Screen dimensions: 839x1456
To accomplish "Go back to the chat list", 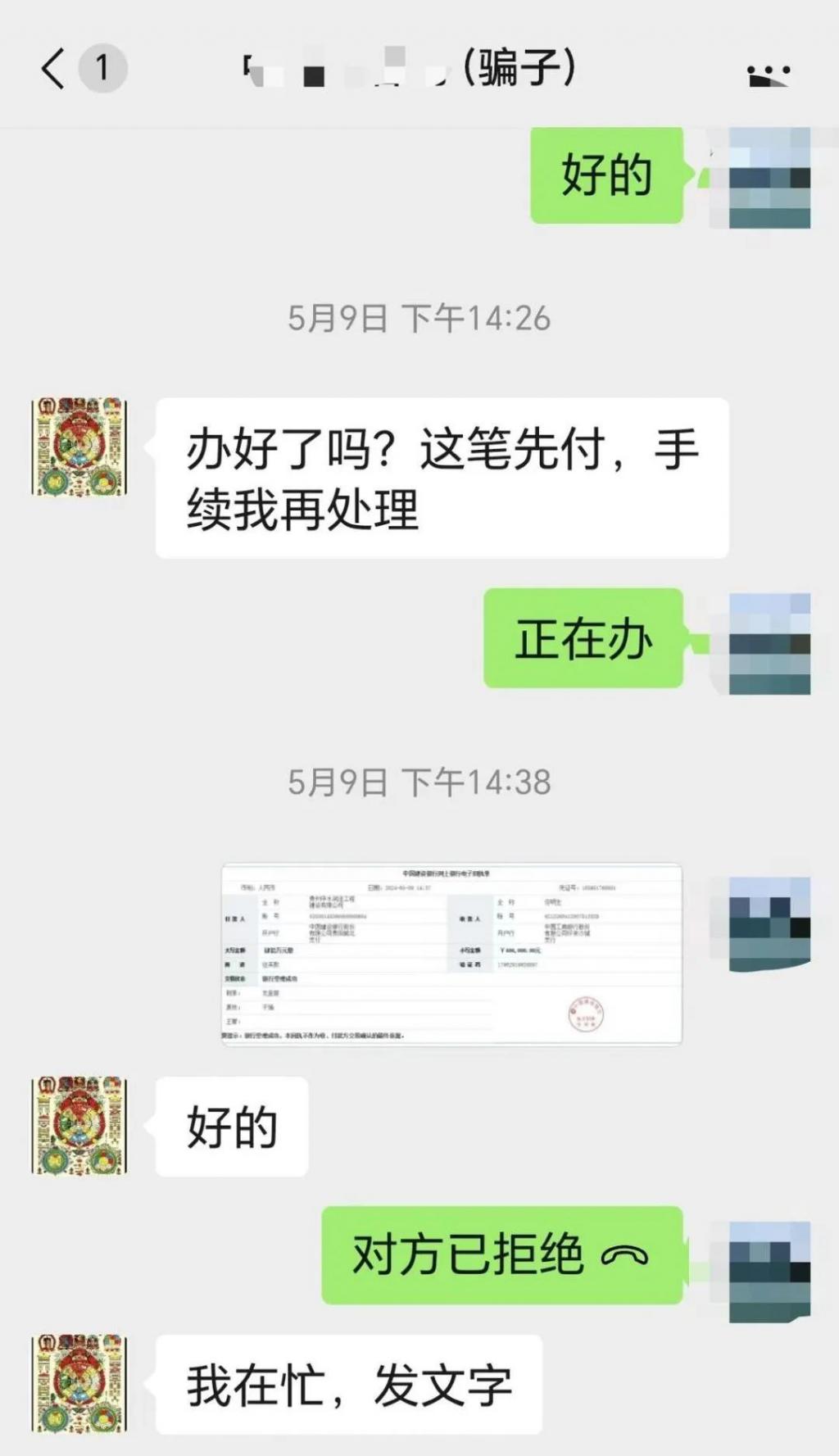I will pos(54,68).
